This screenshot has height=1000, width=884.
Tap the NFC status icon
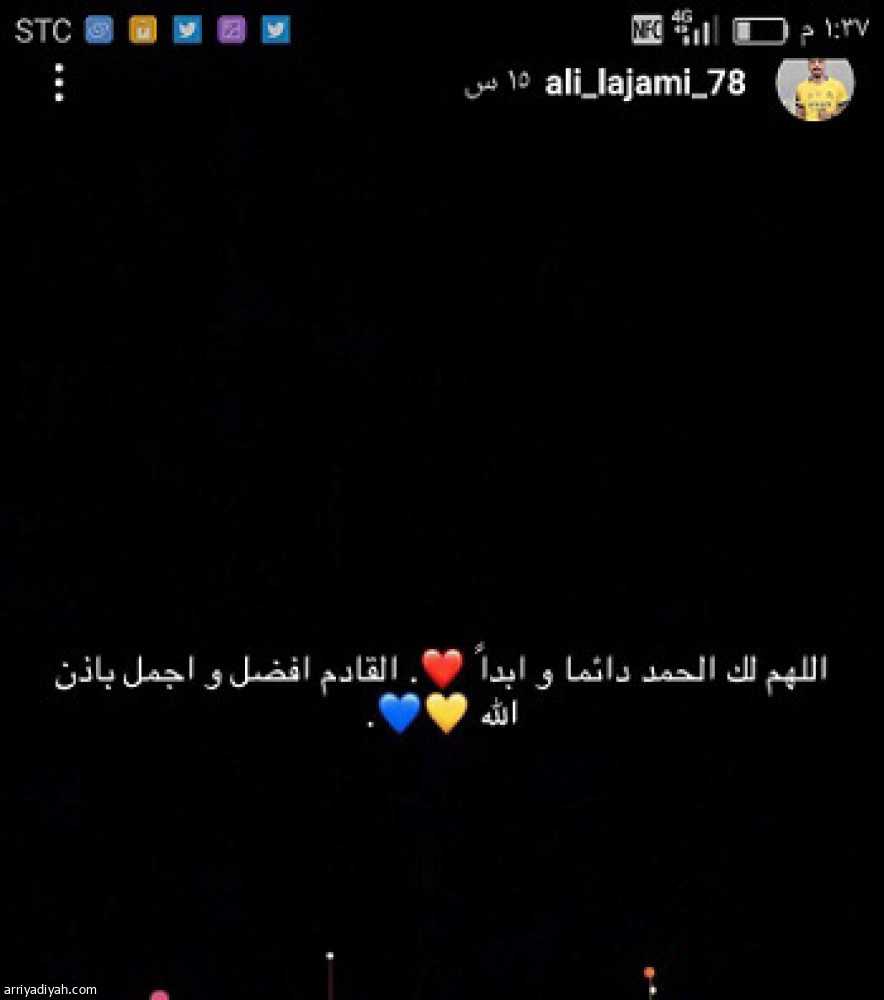[x=647, y=28]
